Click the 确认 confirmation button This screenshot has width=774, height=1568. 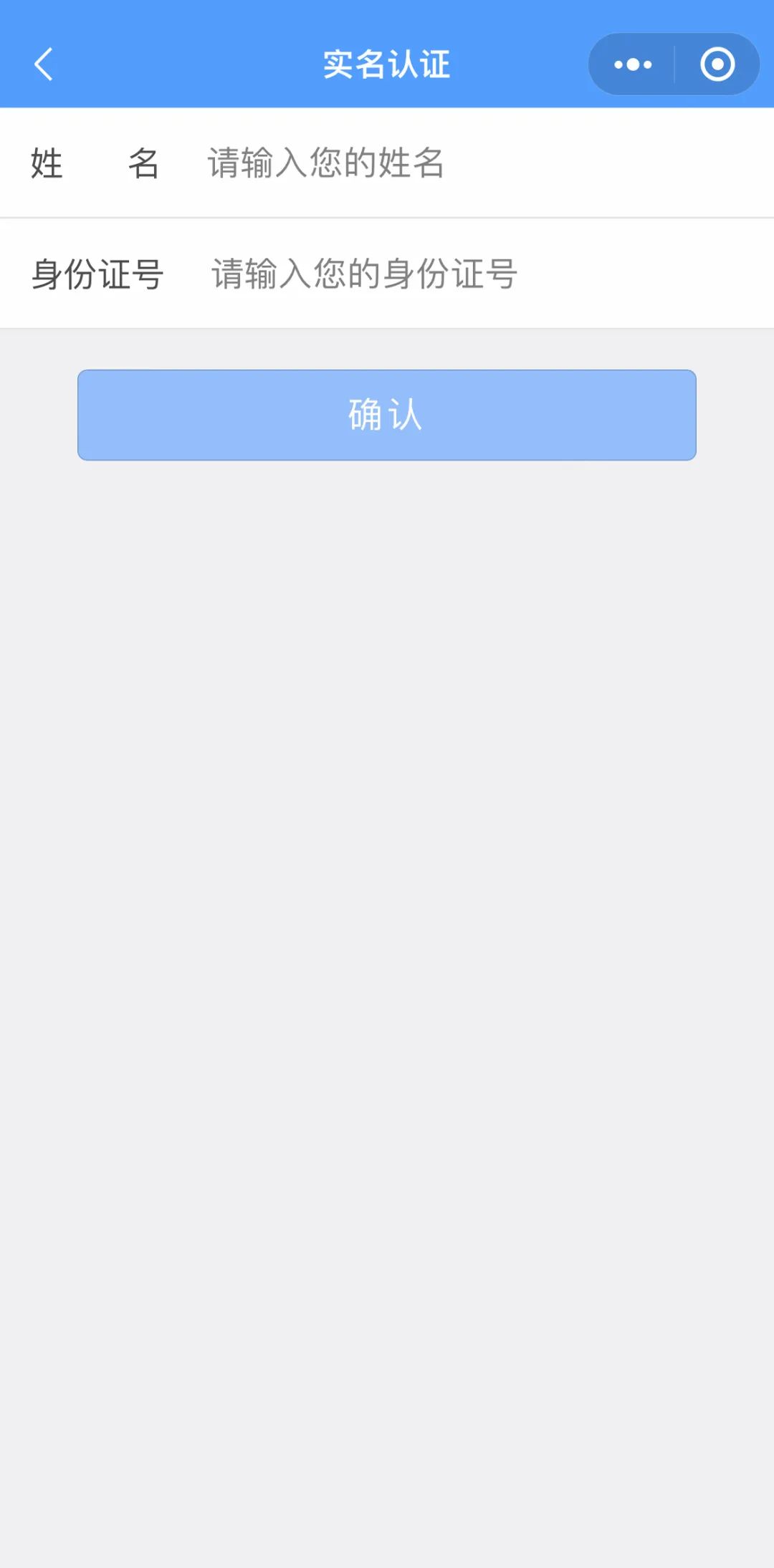click(386, 415)
